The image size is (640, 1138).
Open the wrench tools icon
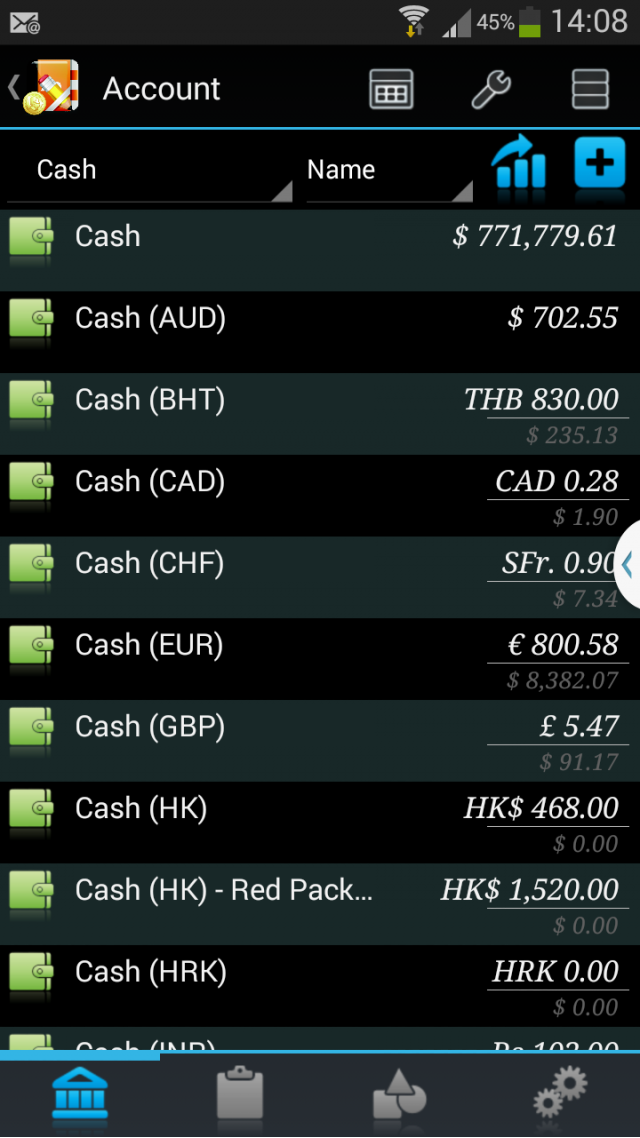tap(491, 89)
